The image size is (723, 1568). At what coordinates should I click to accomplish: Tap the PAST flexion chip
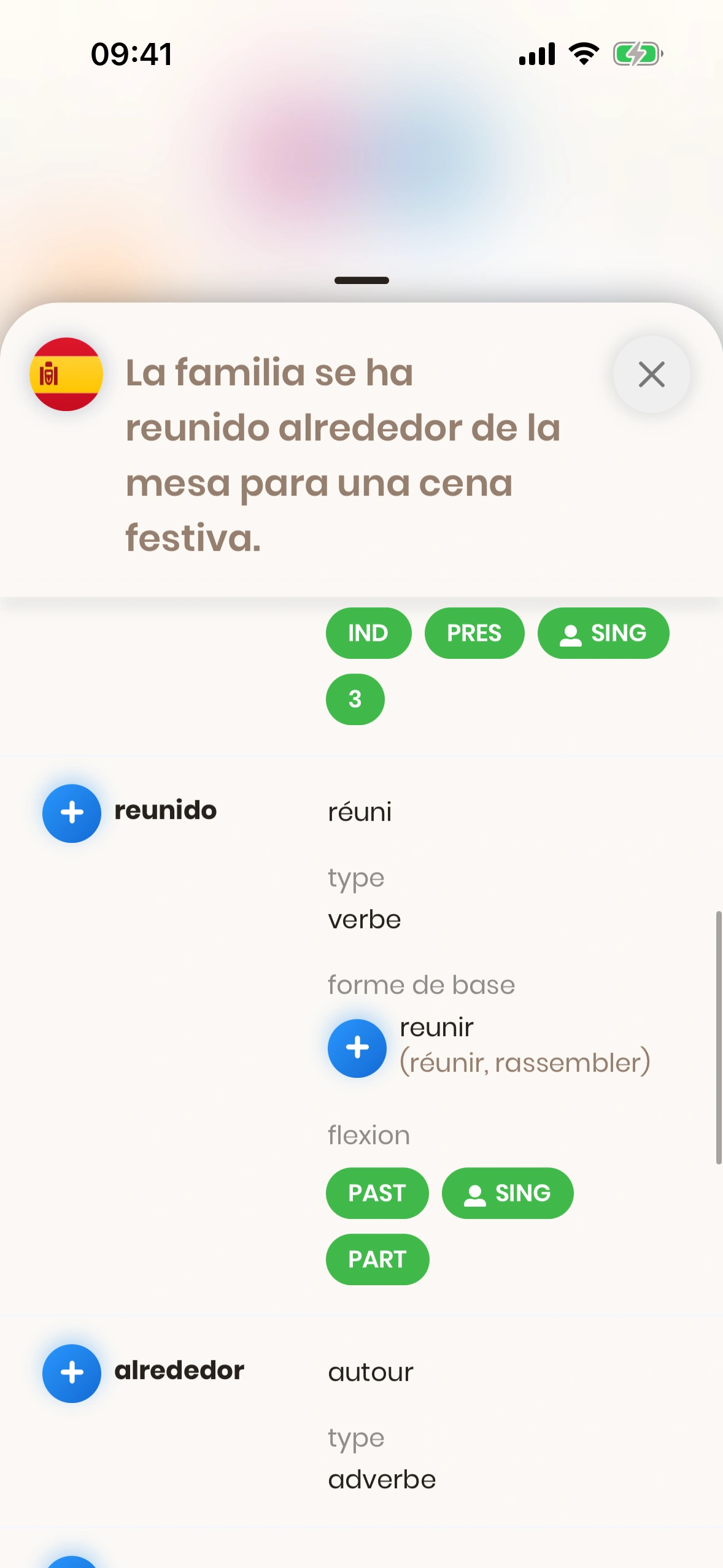coord(377,1193)
